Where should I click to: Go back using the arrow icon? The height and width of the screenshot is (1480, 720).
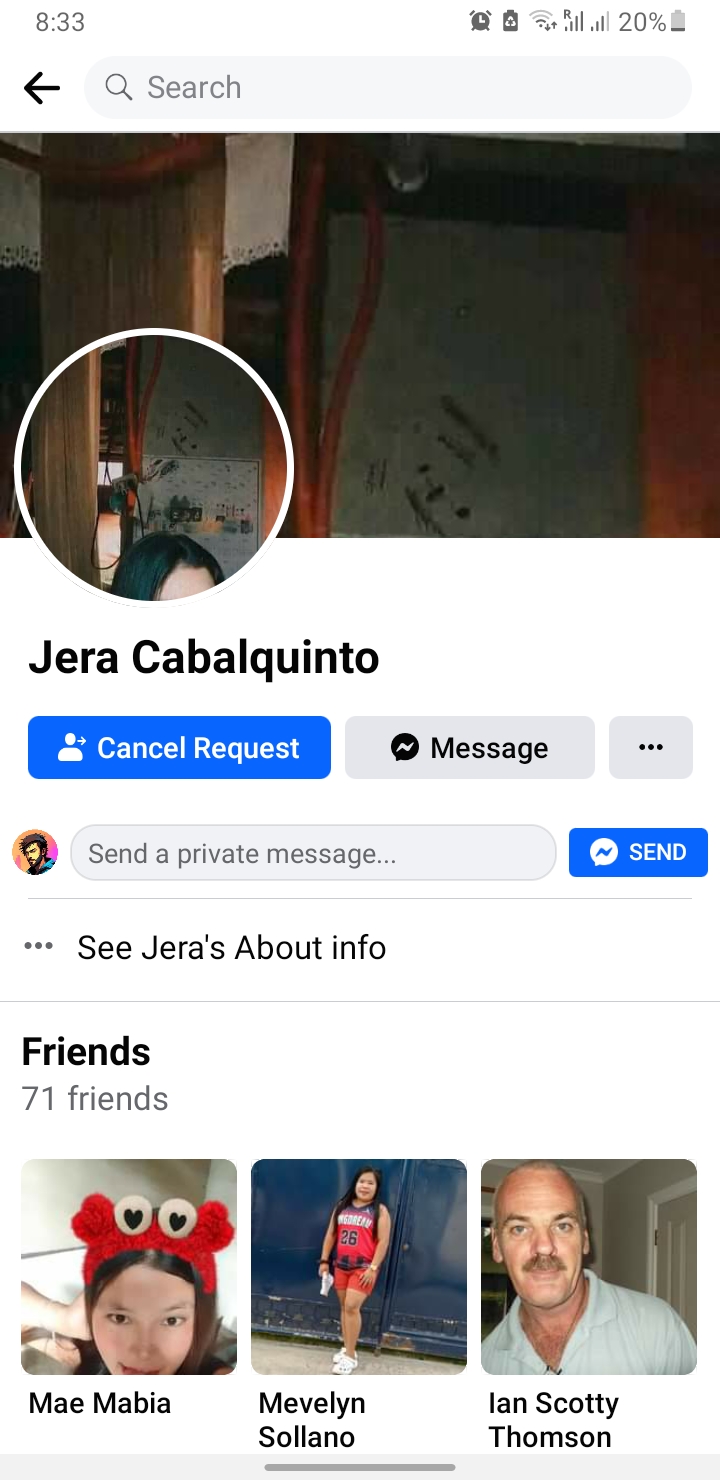click(42, 88)
